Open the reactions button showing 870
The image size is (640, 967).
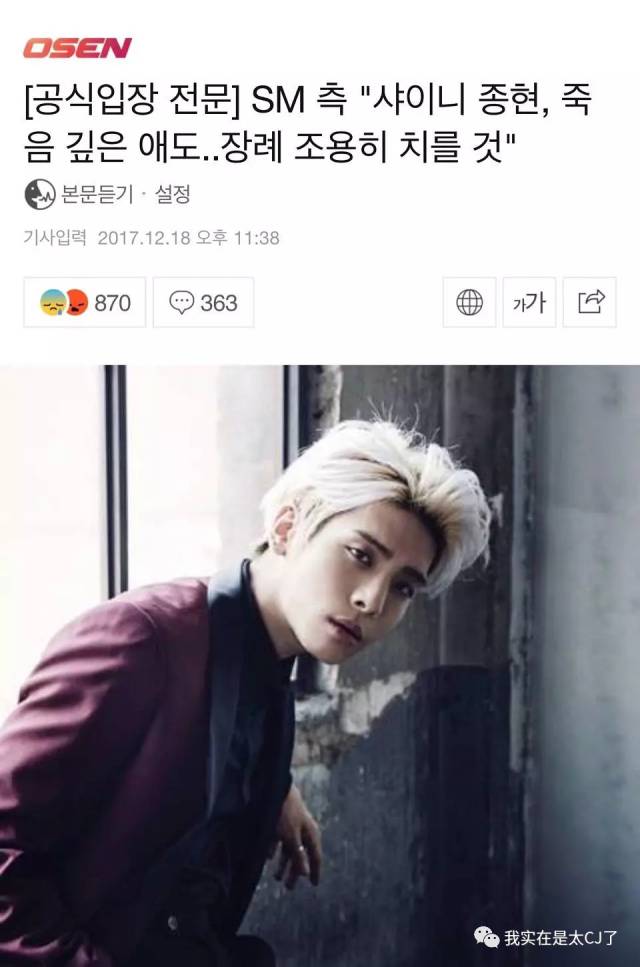85,303
